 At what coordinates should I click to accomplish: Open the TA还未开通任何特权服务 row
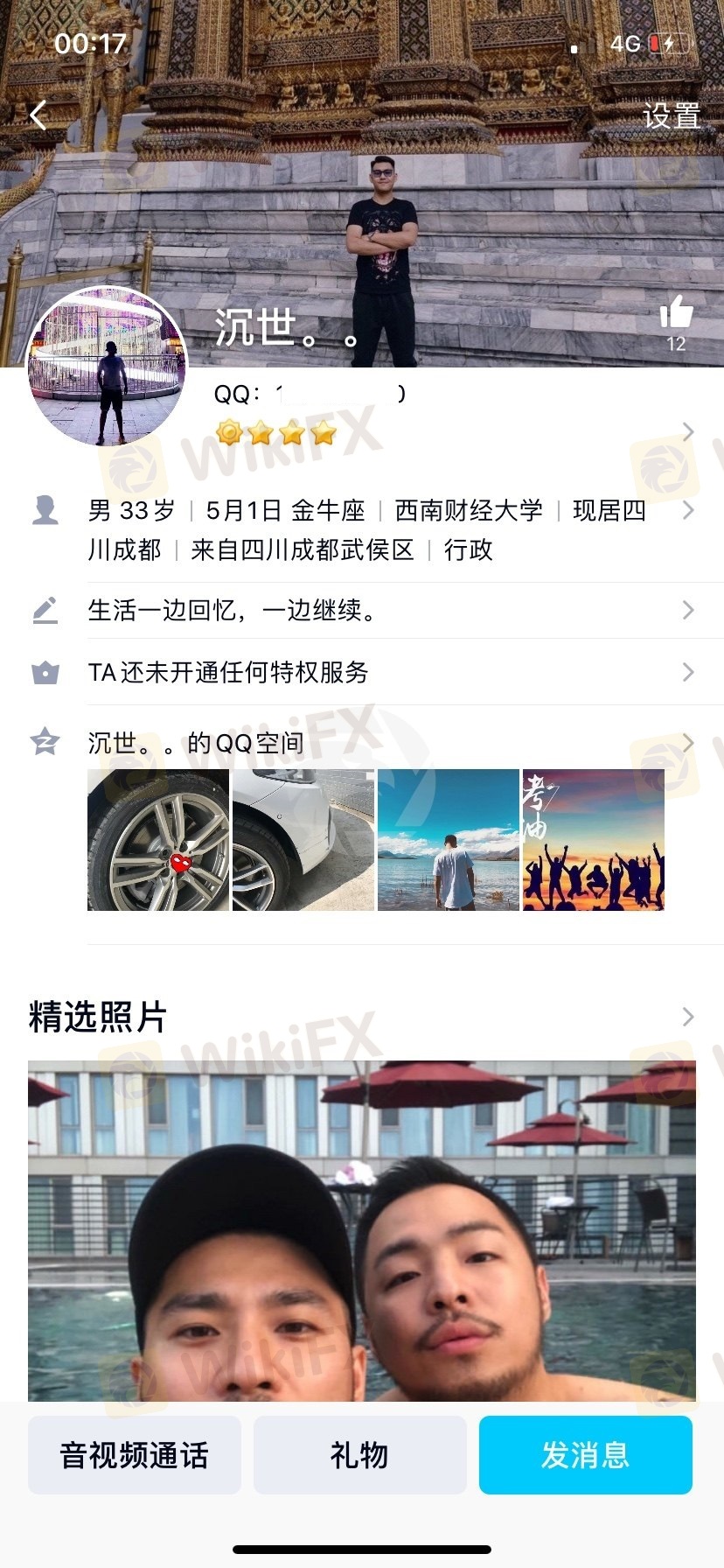pyautogui.click(x=367, y=672)
